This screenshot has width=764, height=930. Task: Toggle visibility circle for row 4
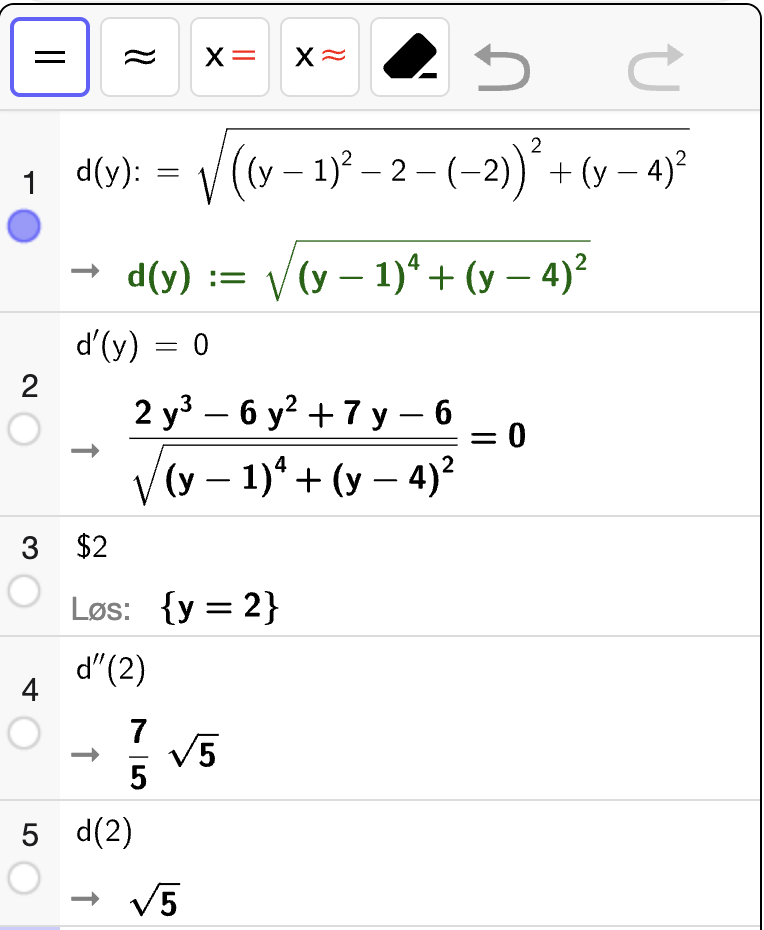pos(24,733)
